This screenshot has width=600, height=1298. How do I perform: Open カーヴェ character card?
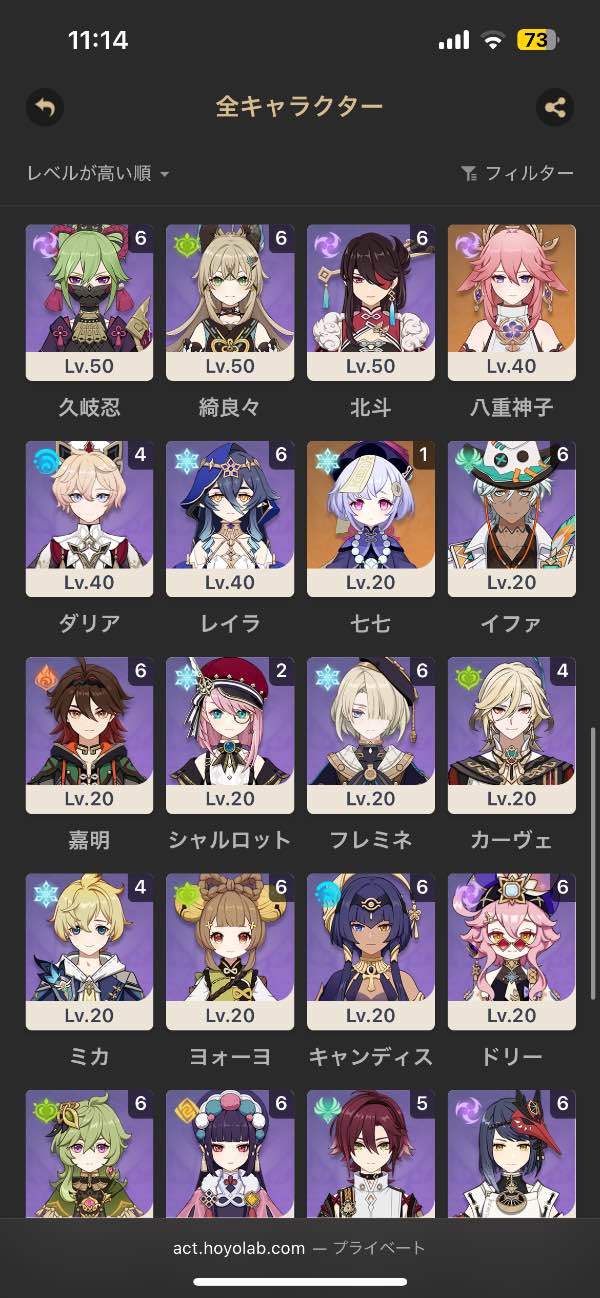click(512, 735)
